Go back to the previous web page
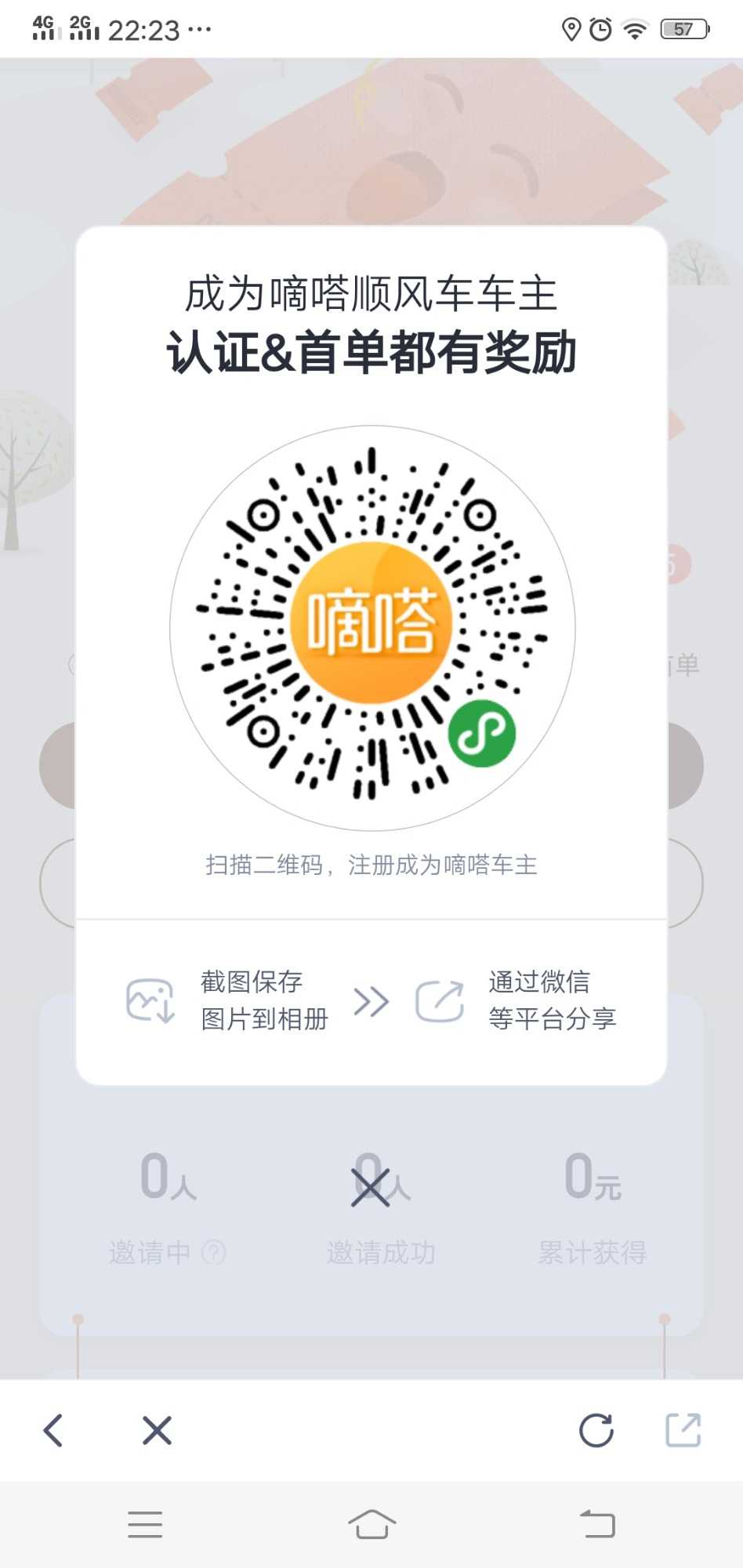Screen dimensions: 743x1568 [53, 1431]
